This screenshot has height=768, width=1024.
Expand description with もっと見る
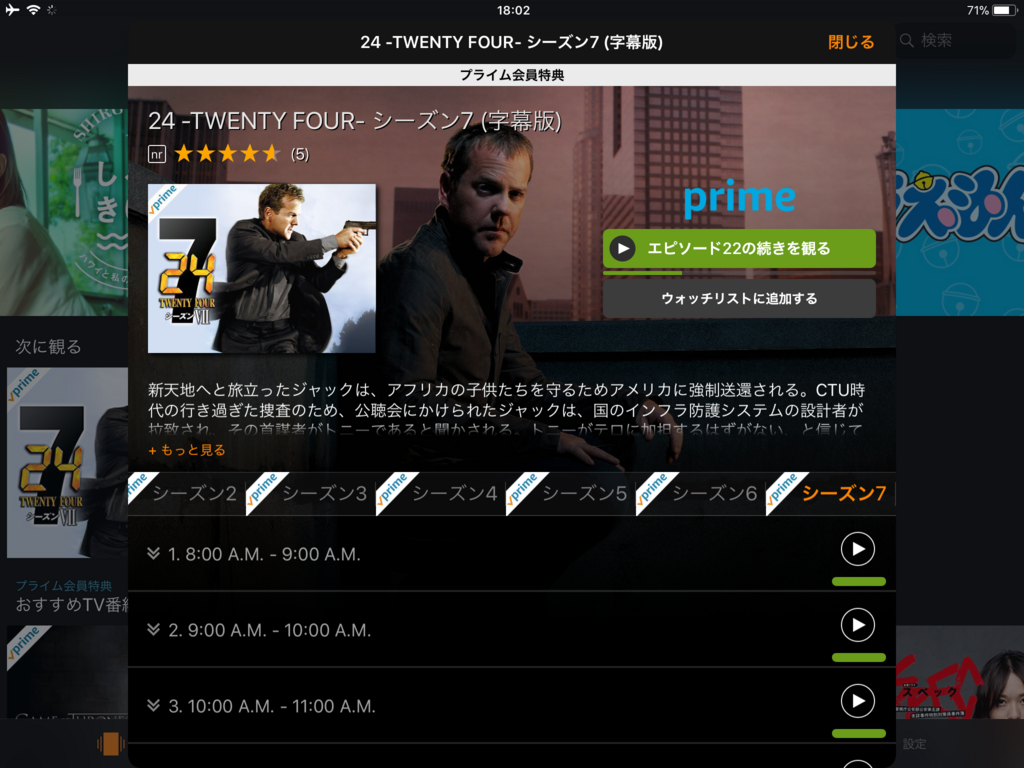187,450
